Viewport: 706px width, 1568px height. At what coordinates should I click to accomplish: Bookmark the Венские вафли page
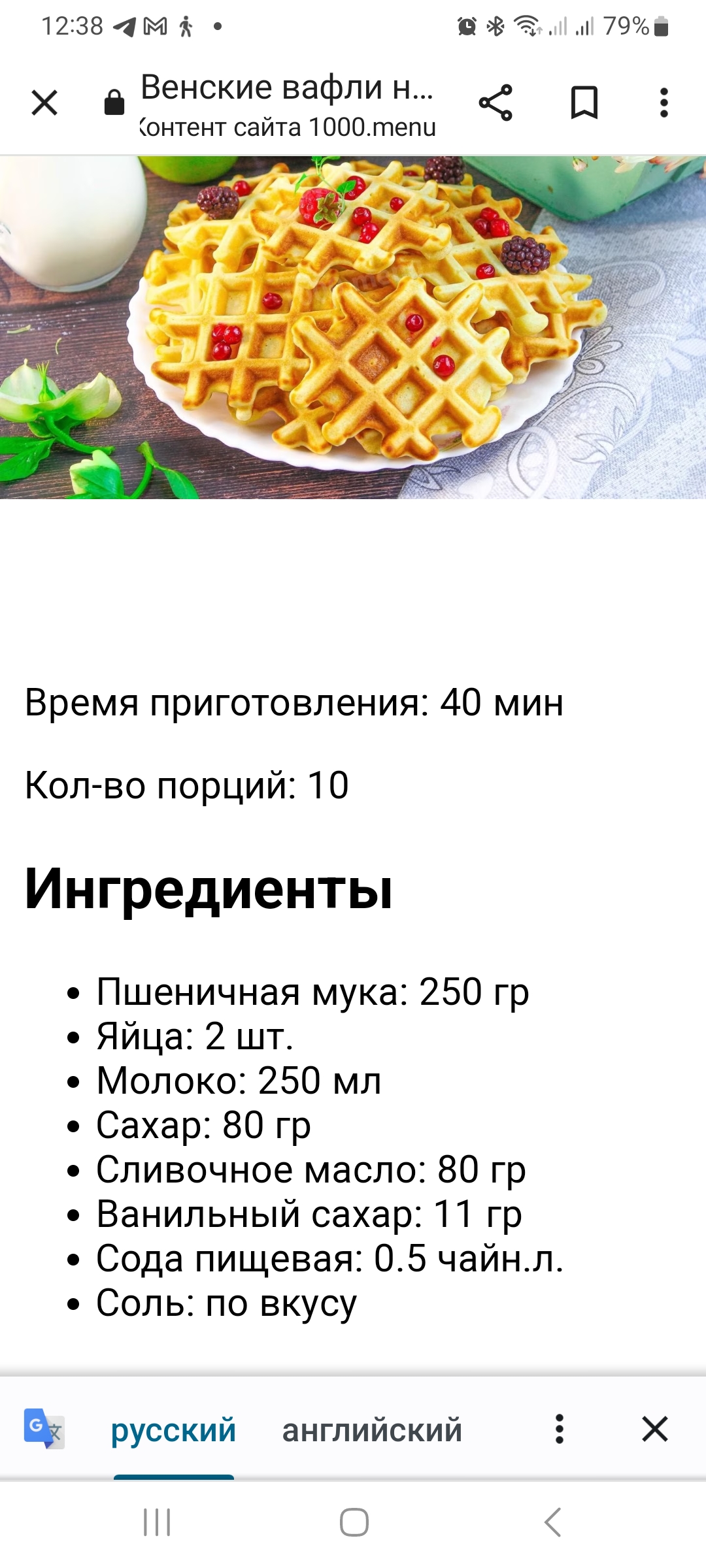[x=584, y=103]
